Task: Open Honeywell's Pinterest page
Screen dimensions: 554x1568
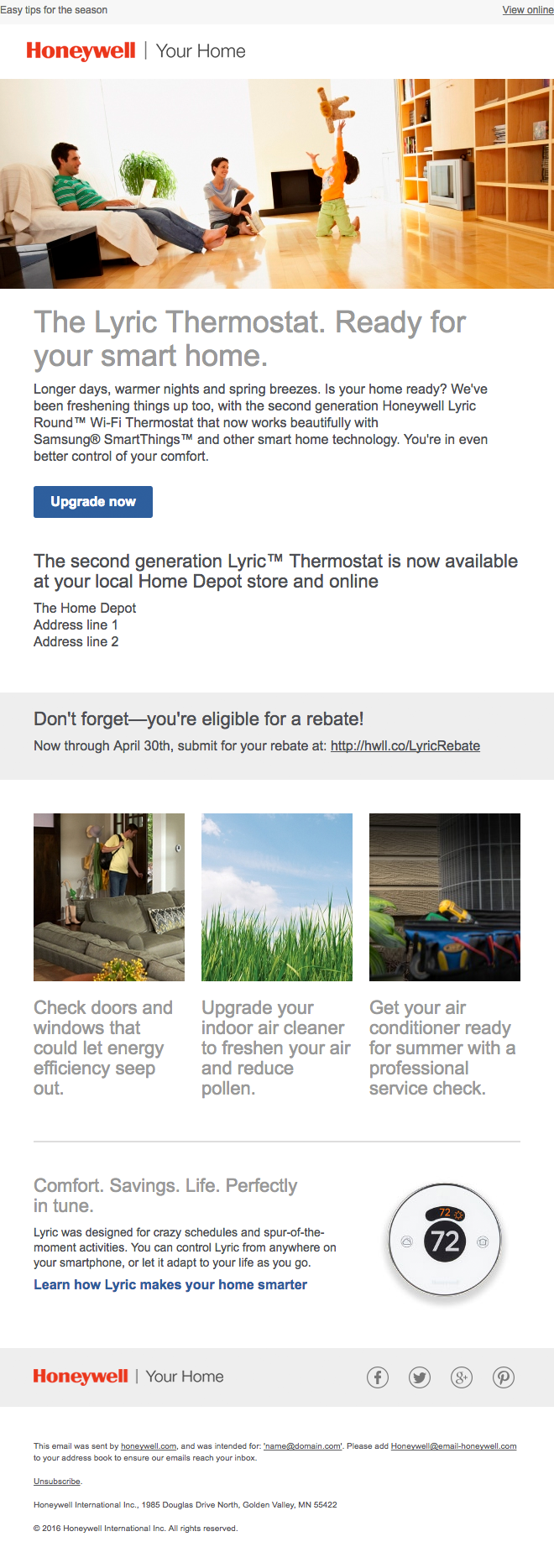Action: 504,1377
